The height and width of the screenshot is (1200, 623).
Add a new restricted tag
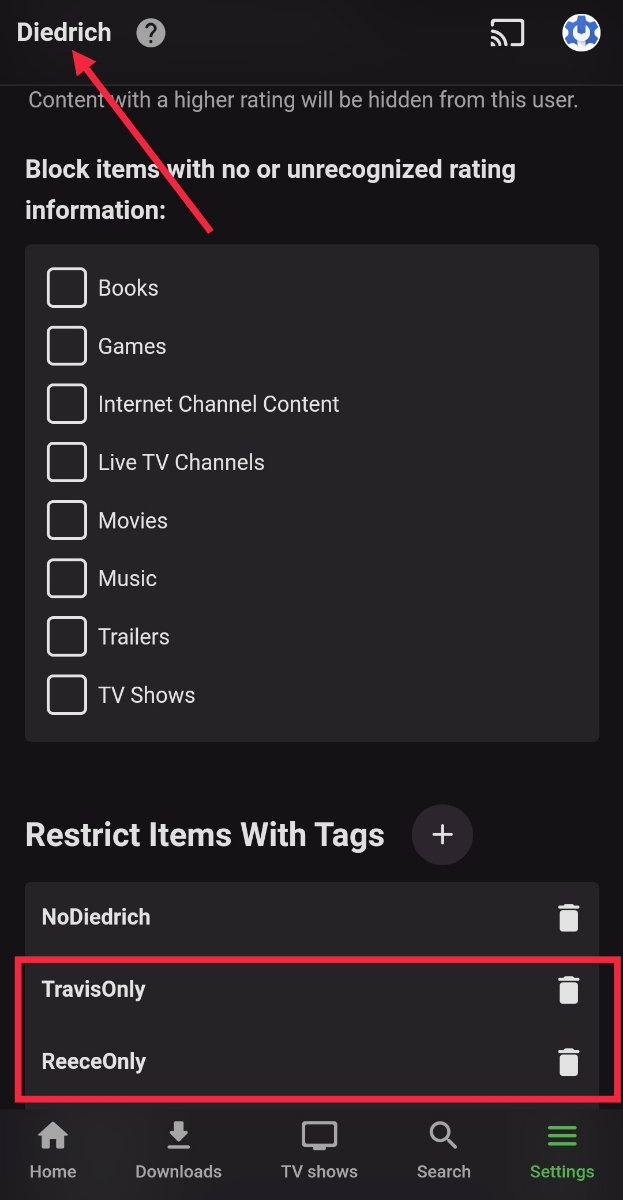(x=442, y=835)
